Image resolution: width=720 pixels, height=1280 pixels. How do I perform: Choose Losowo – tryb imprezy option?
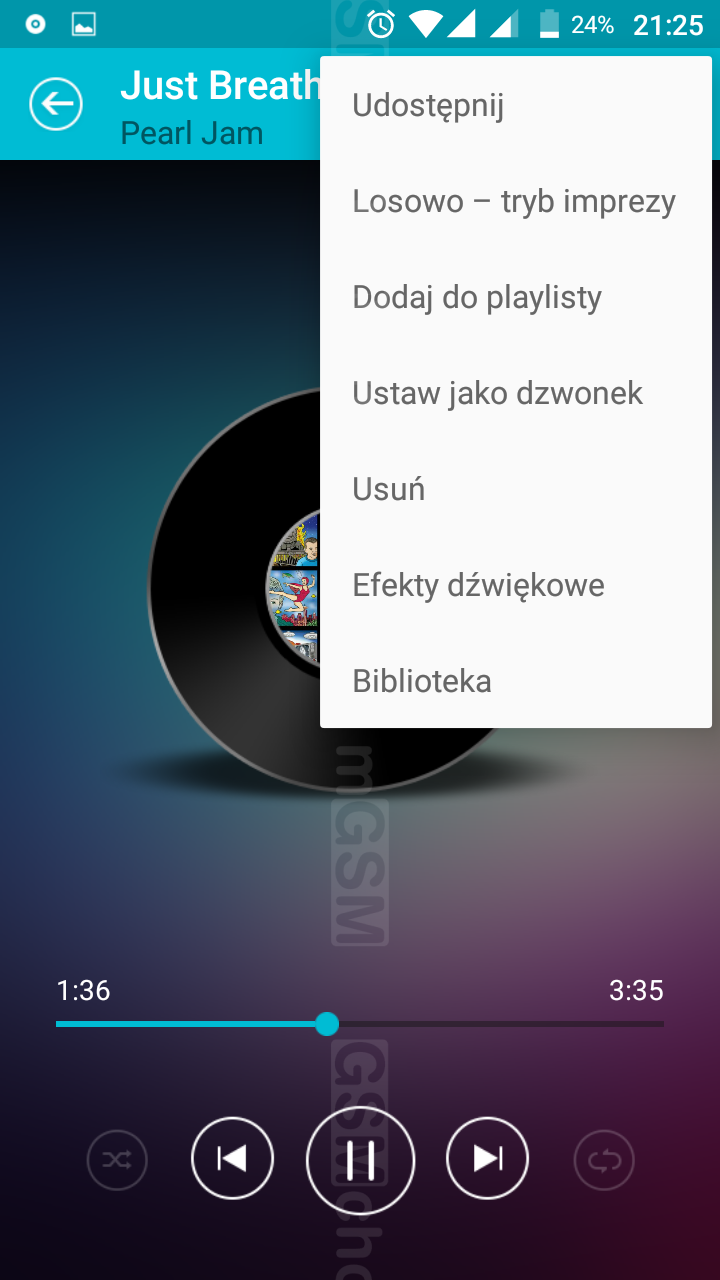[514, 201]
